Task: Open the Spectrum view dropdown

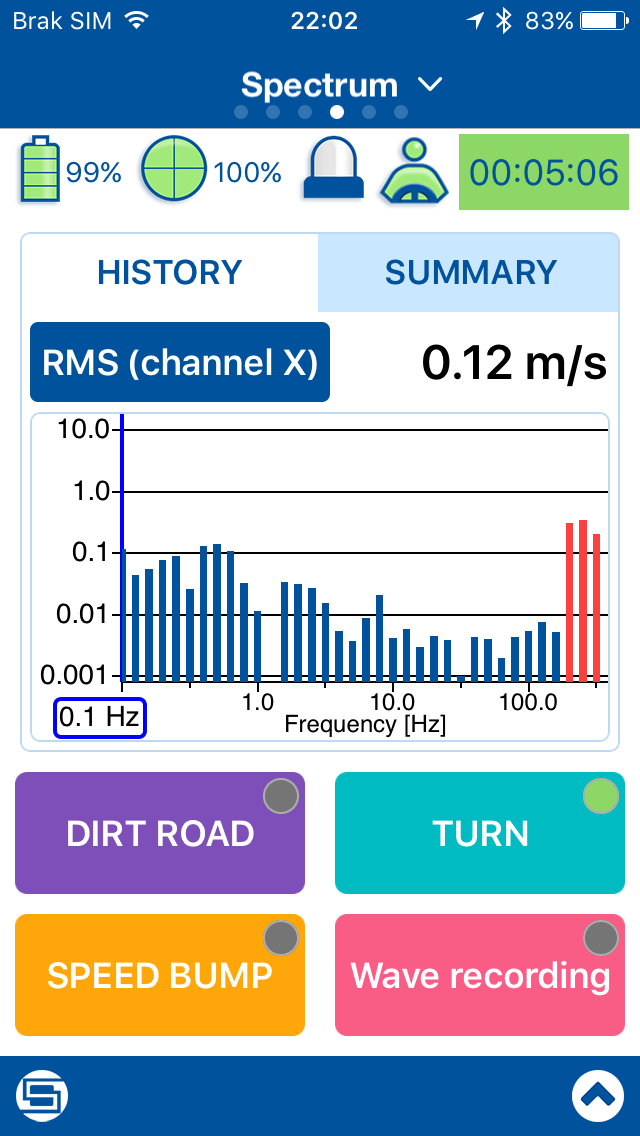Action: (341, 85)
